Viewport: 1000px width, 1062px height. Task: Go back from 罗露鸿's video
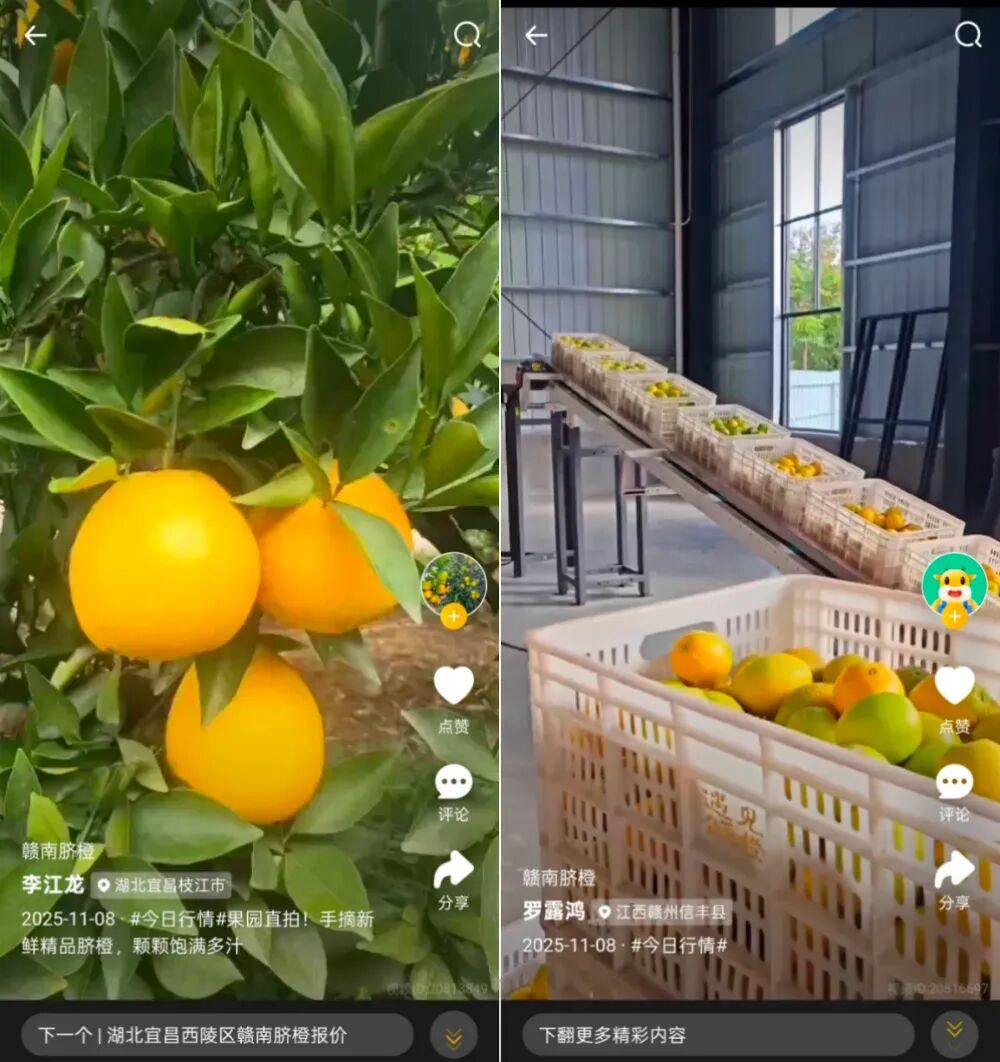(x=536, y=35)
